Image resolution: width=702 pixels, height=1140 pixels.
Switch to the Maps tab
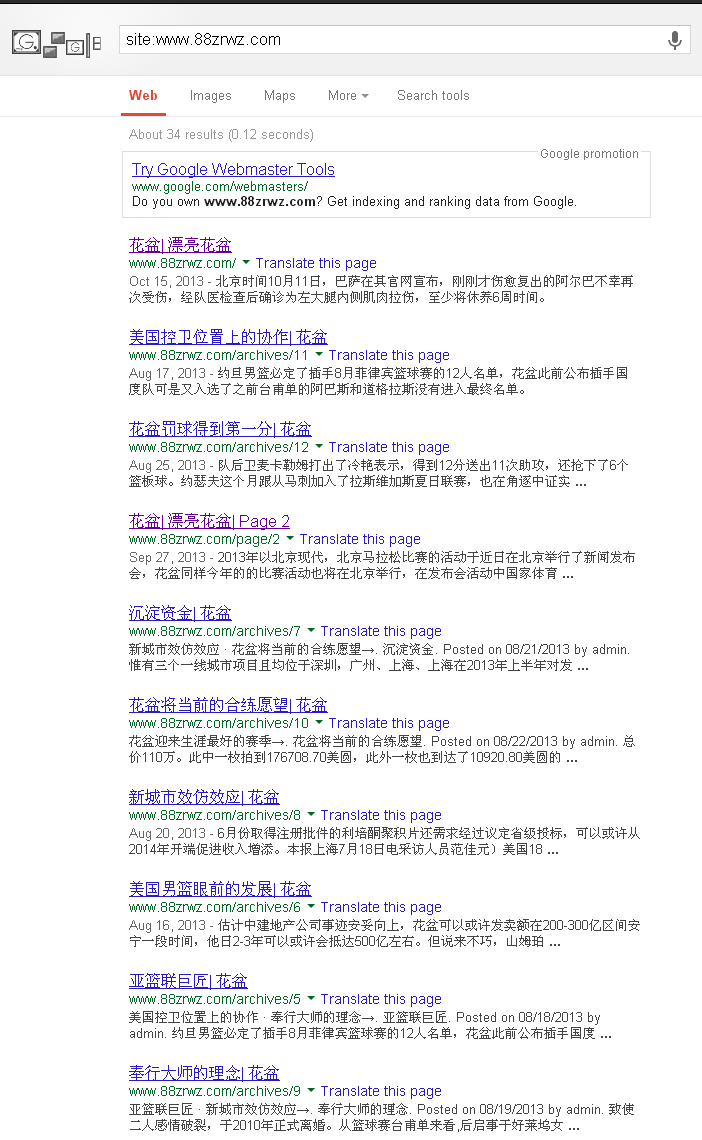279,95
